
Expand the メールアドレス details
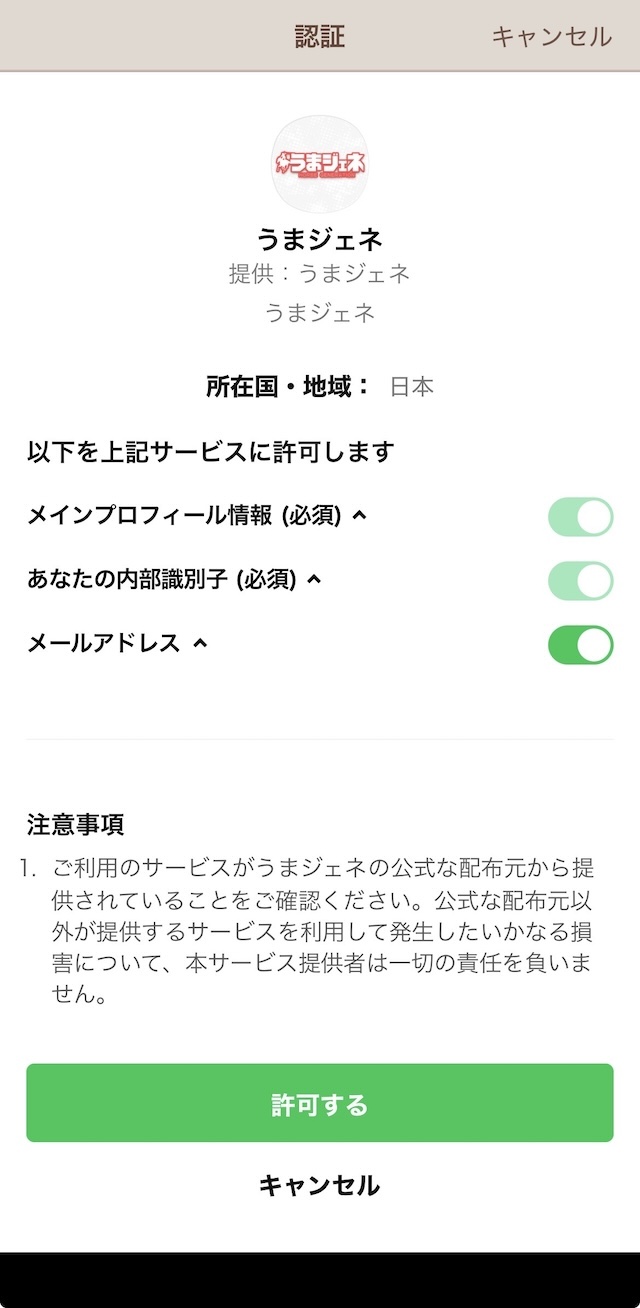coord(200,644)
